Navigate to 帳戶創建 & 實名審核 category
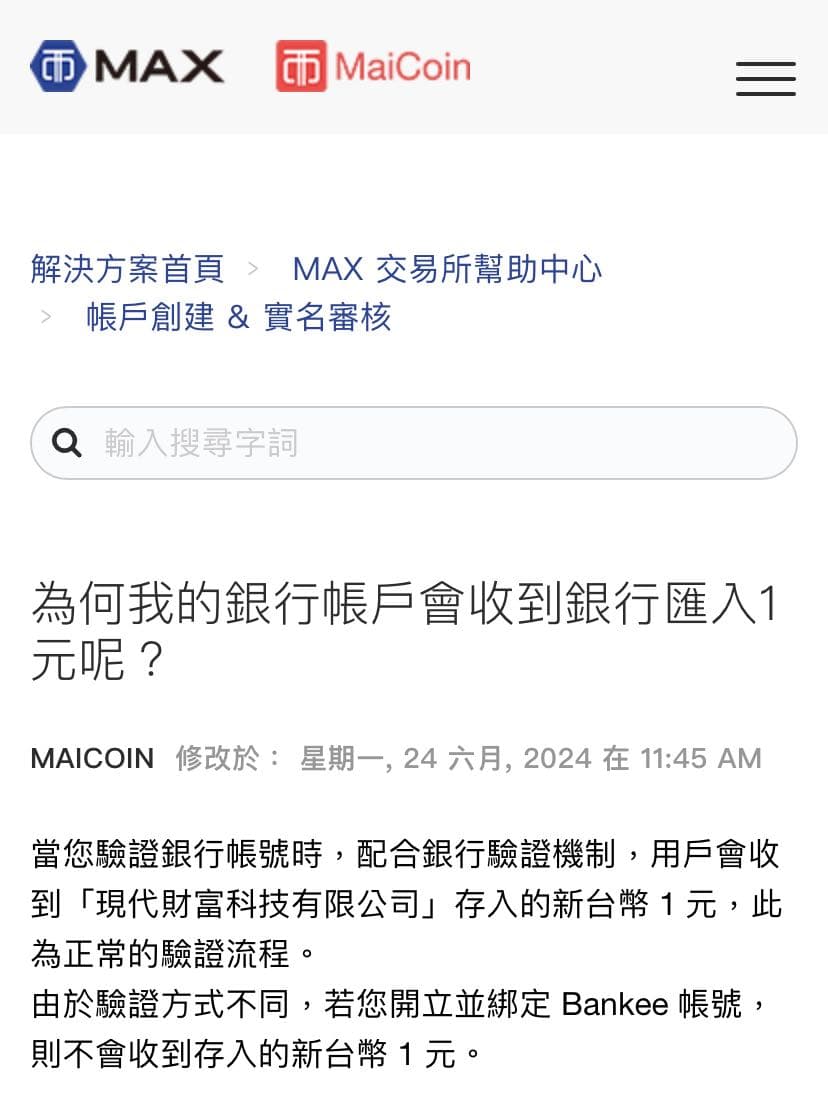This screenshot has height=1105, width=828. point(238,318)
